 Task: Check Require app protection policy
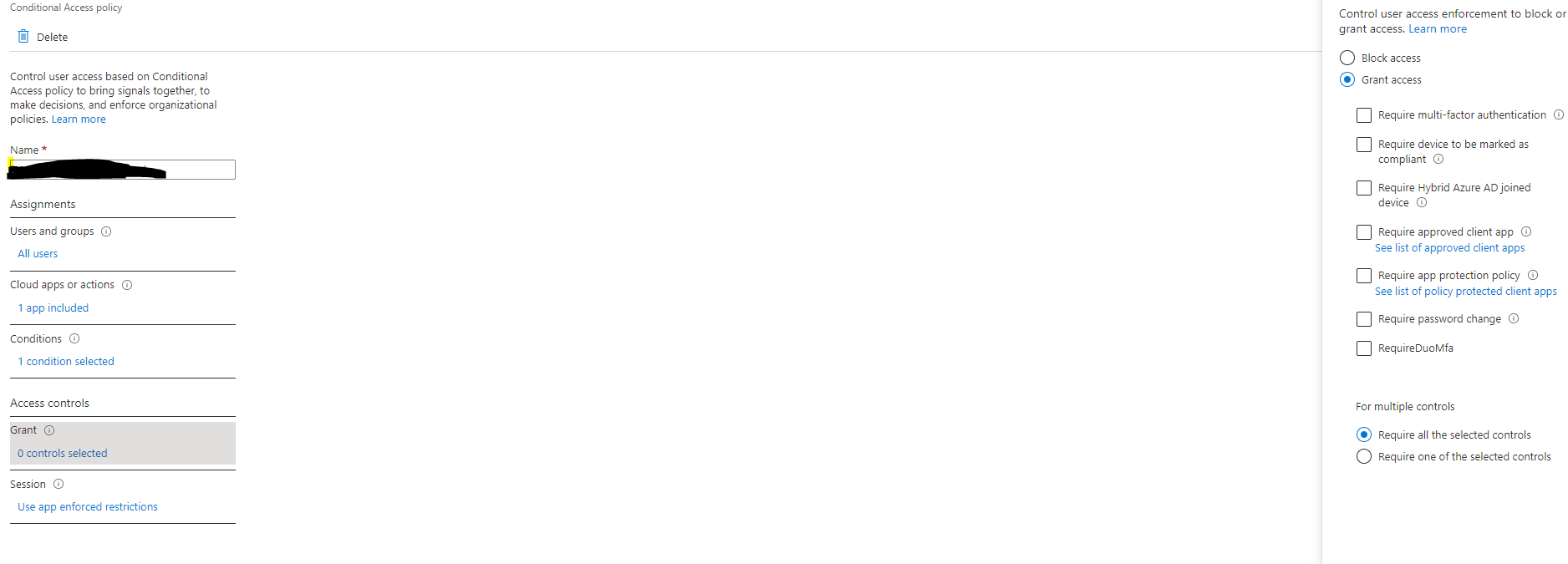pos(1364,276)
